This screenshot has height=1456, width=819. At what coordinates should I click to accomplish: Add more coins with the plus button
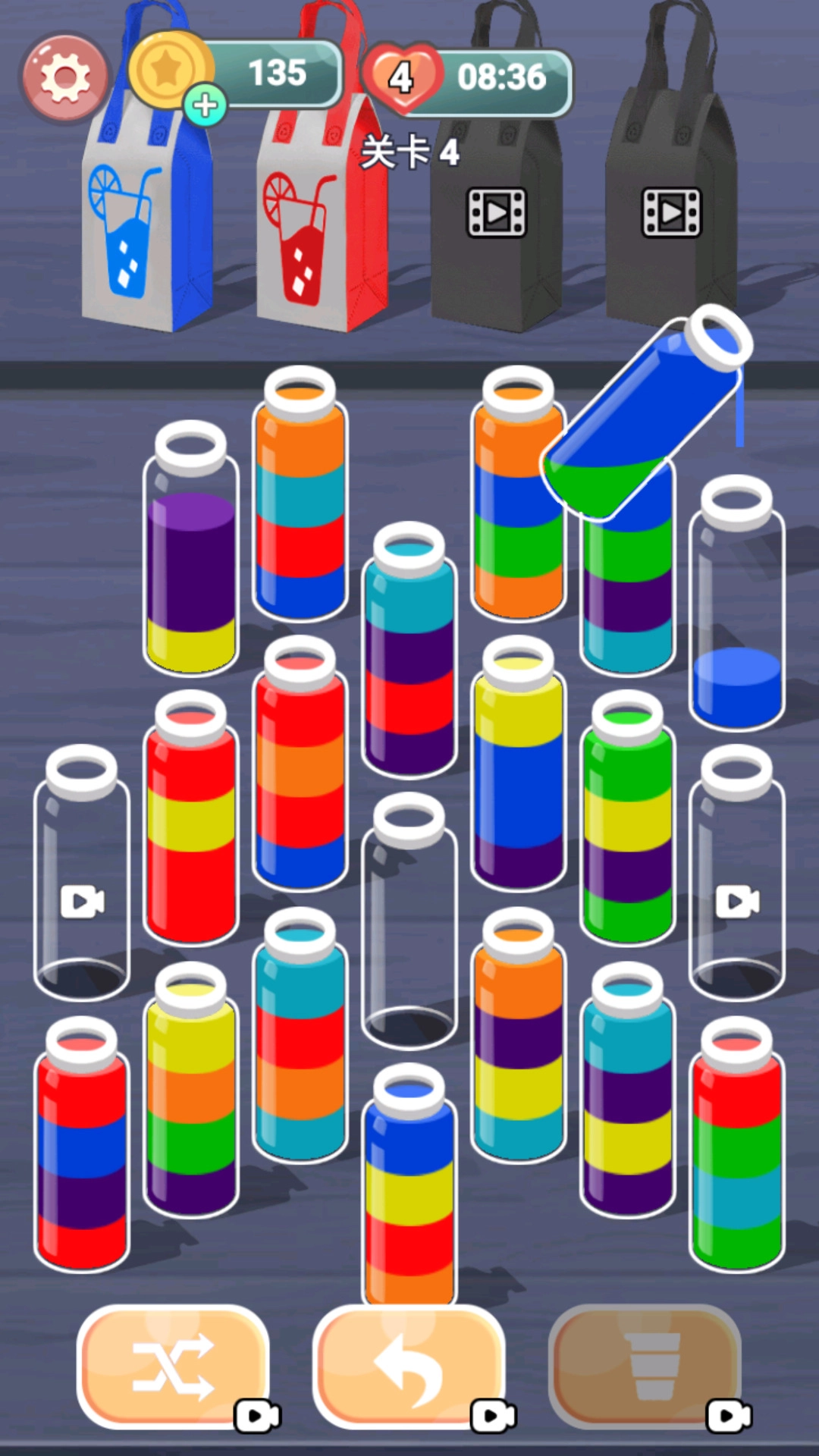pyautogui.click(x=205, y=105)
